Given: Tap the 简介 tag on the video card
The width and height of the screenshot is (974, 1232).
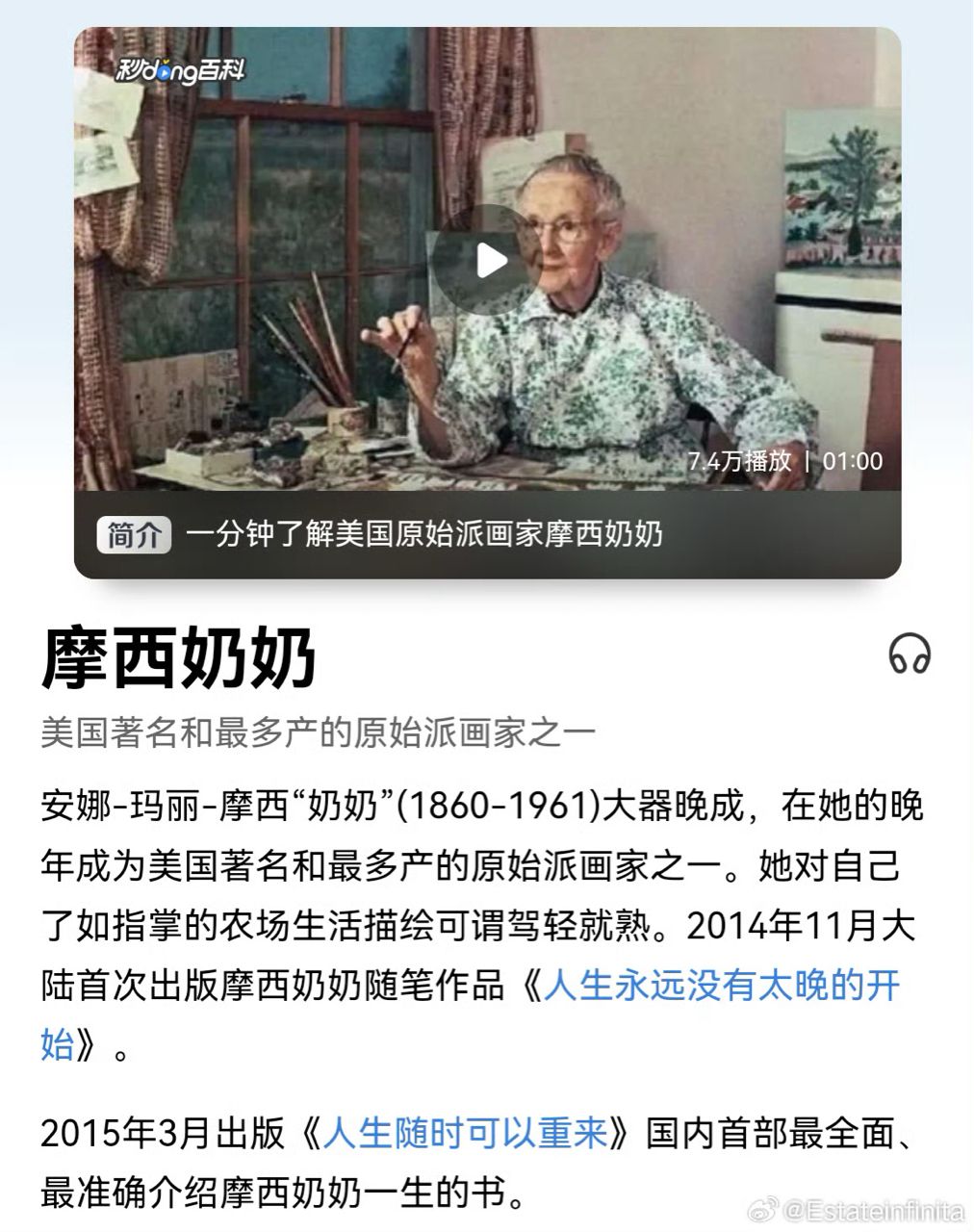Looking at the screenshot, I should pos(133,534).
